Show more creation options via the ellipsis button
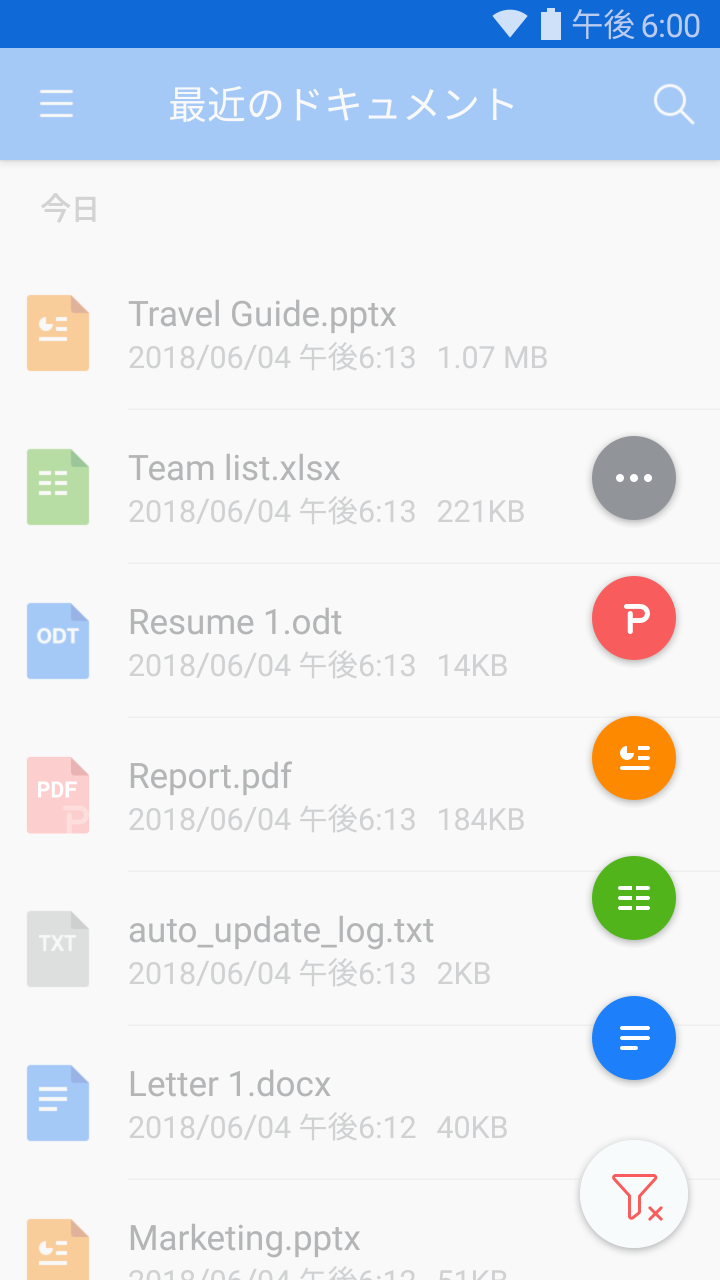 click(633, 477)
